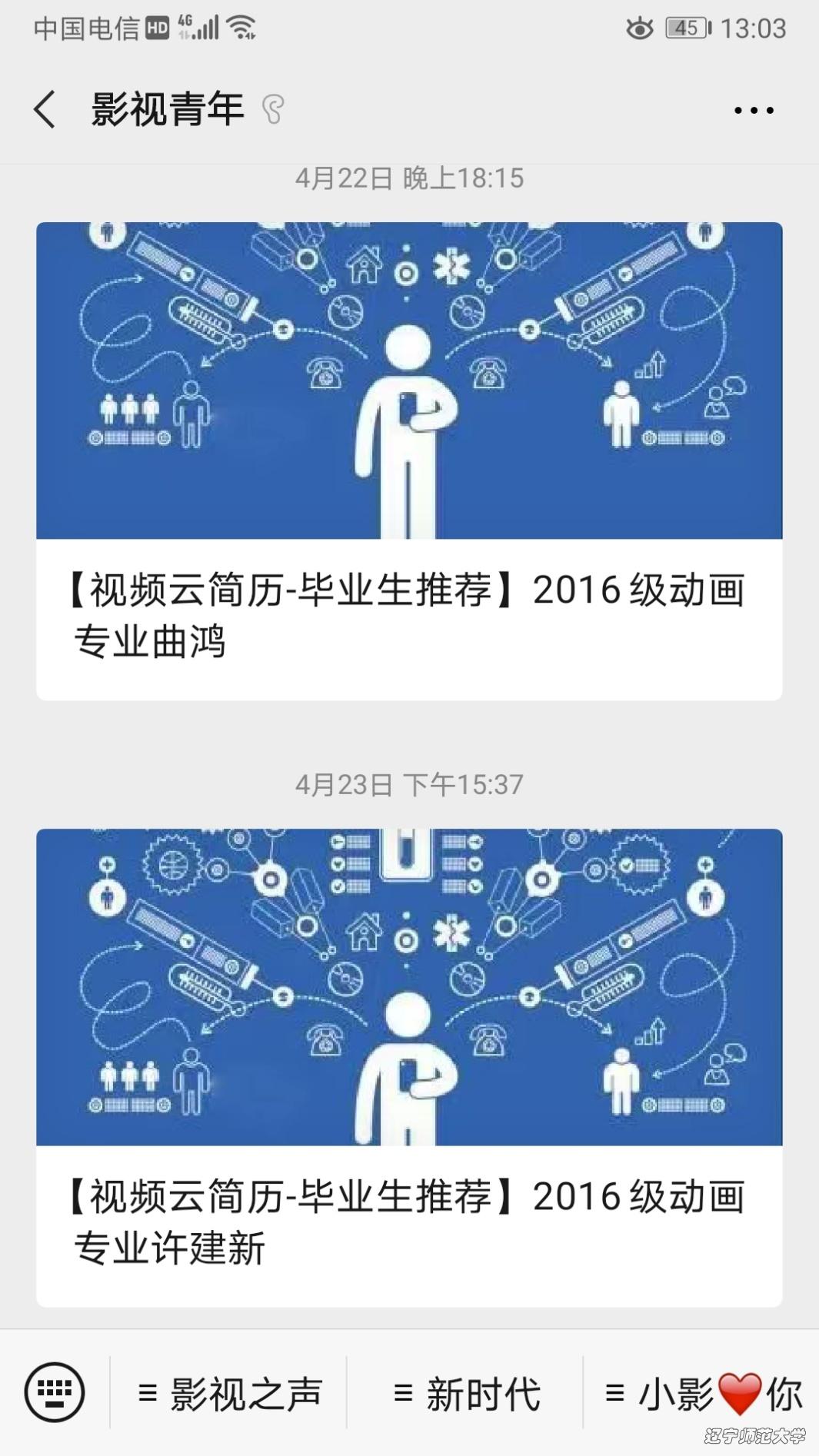Open the three-dot more options menu
Screen dimensions: 819x1456
pyautogui.click(x=753, y=110)
